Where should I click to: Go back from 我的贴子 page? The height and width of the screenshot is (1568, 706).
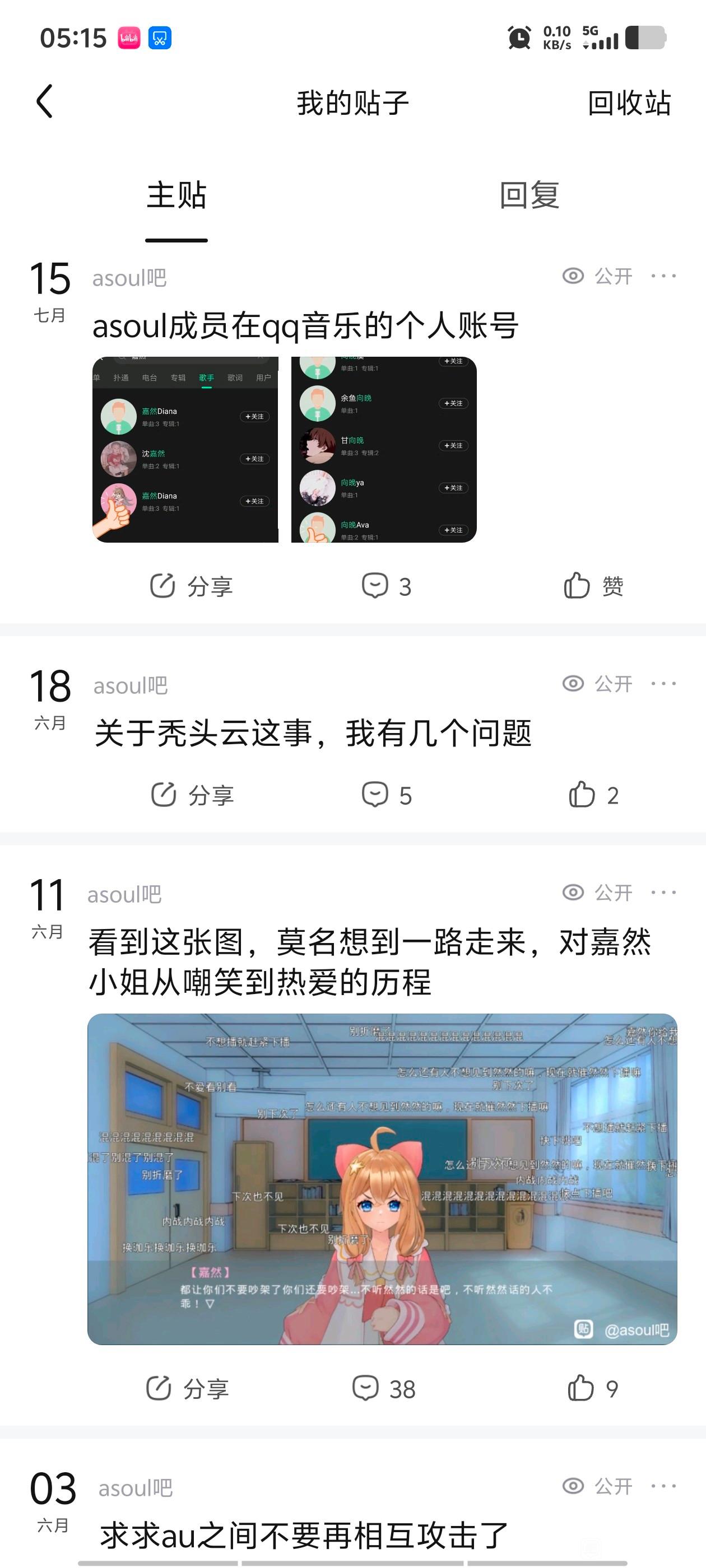click(x=45, y=101)
